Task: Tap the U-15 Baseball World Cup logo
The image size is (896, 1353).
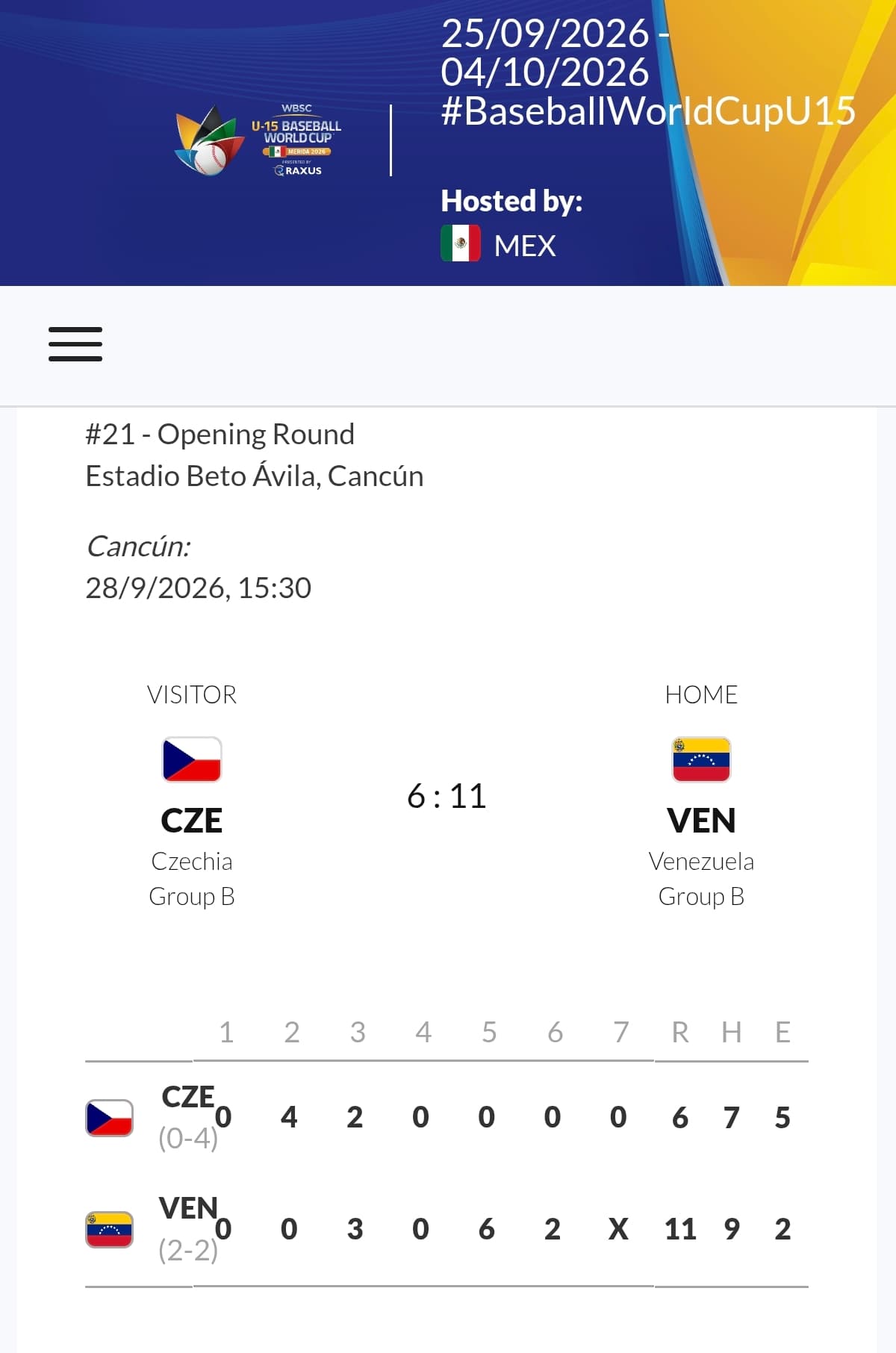Action: click(x=258, y=140)
